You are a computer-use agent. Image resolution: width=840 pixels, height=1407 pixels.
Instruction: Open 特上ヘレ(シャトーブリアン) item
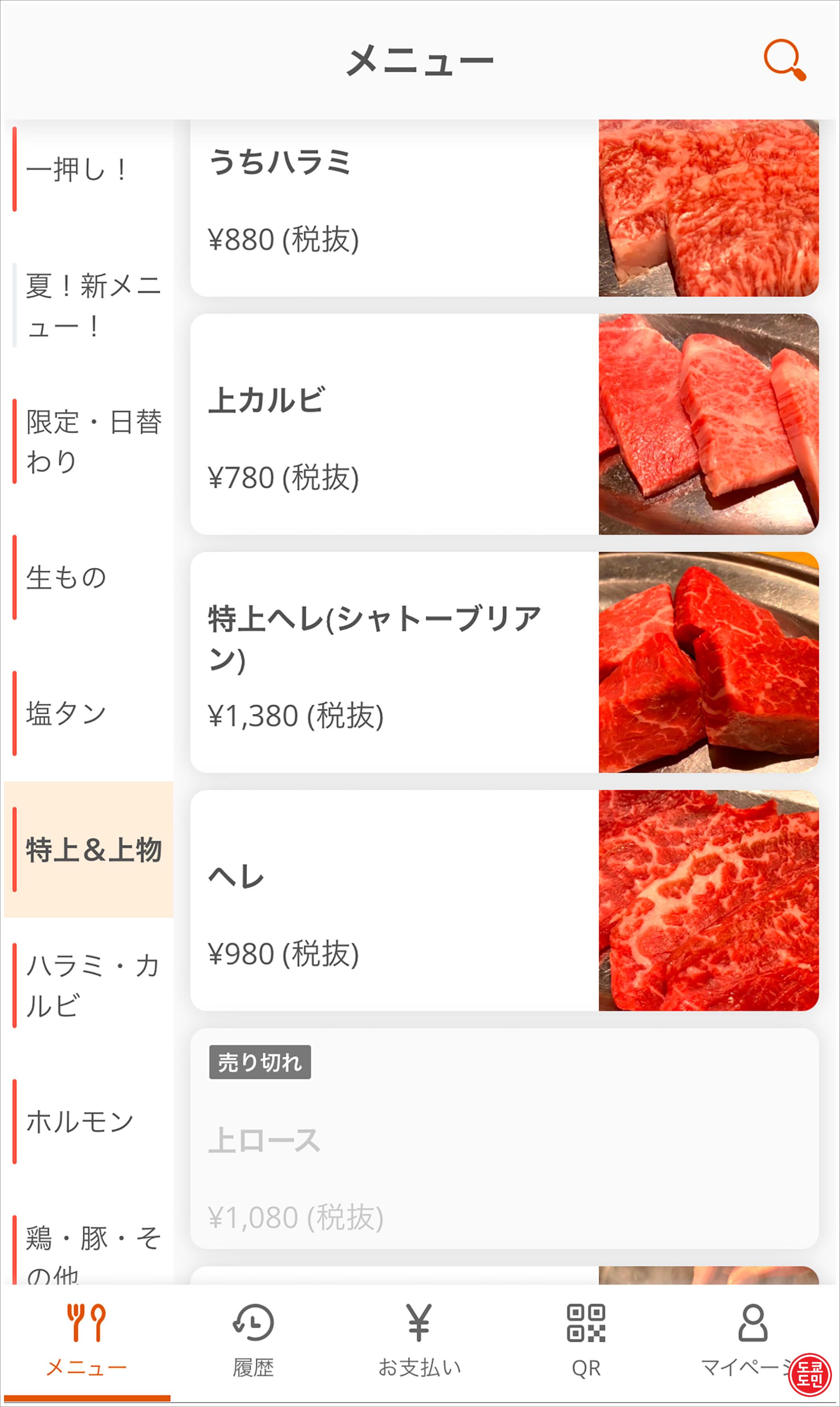[x=504, y=662]
